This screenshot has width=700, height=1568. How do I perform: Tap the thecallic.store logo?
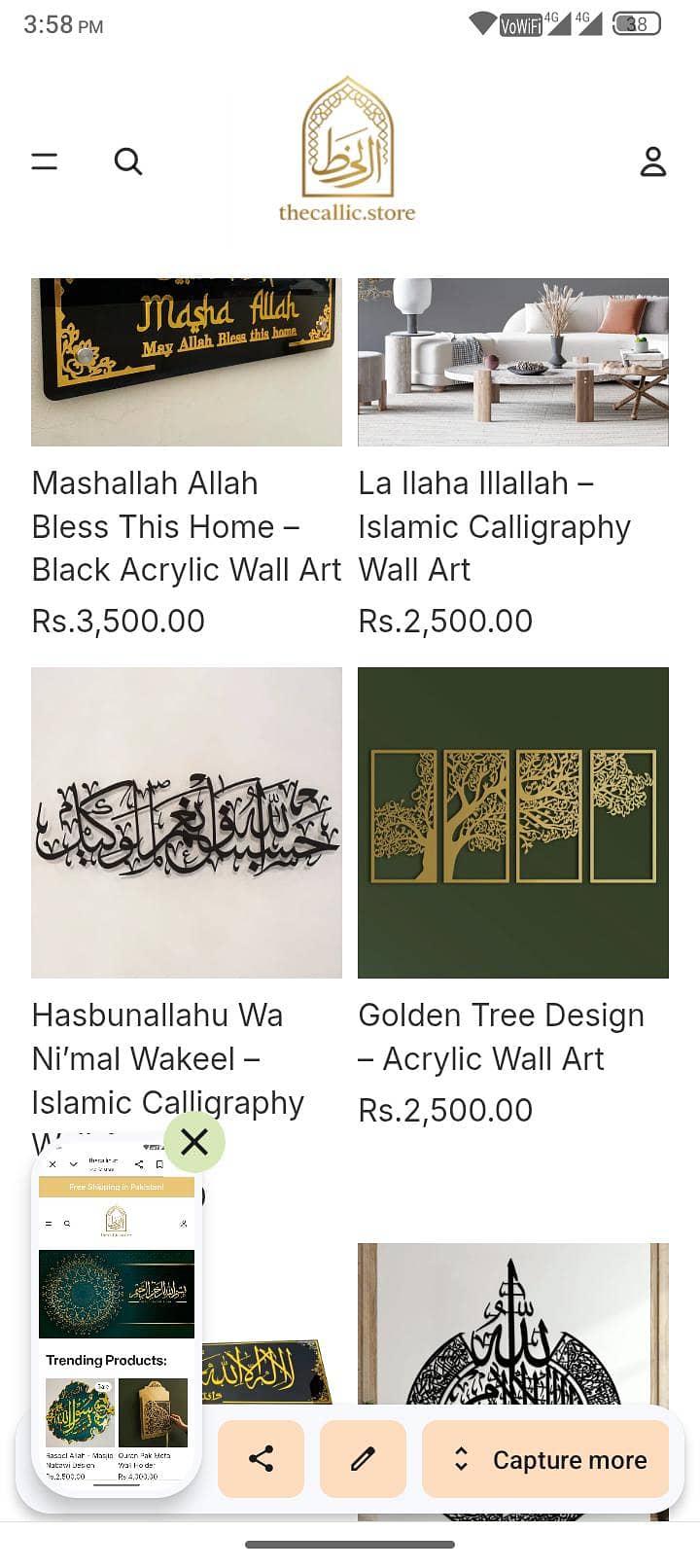pyautogui.click(x=347, y=146)
